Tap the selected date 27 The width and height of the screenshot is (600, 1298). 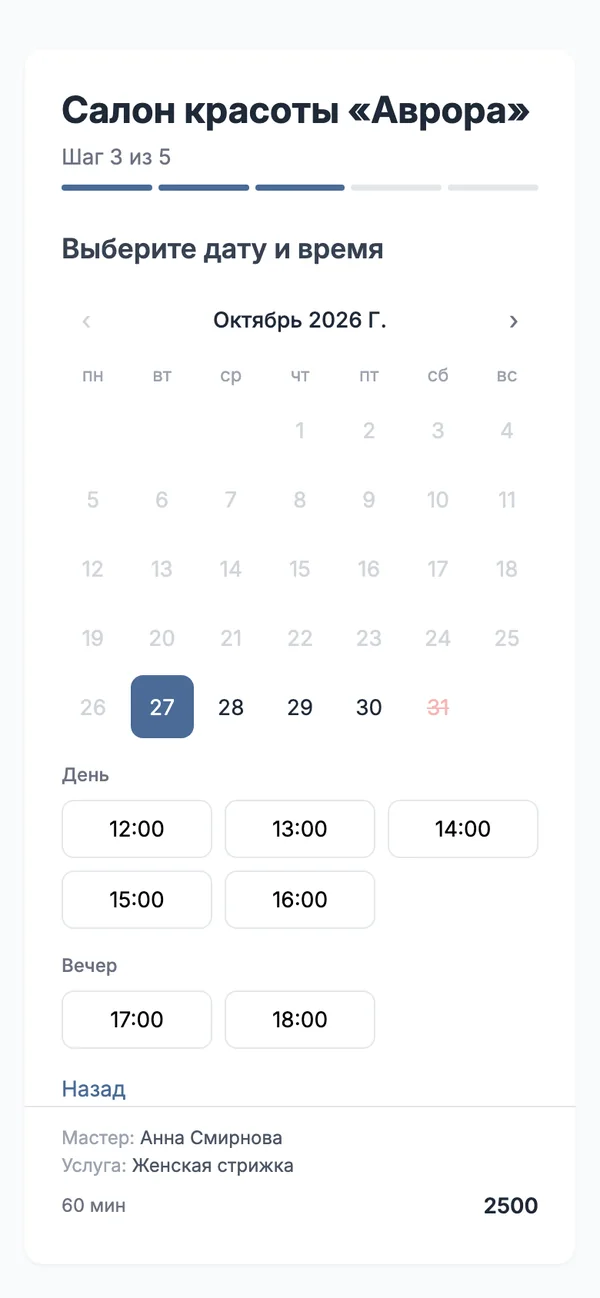pyautogui.click(x=162, y=707)
